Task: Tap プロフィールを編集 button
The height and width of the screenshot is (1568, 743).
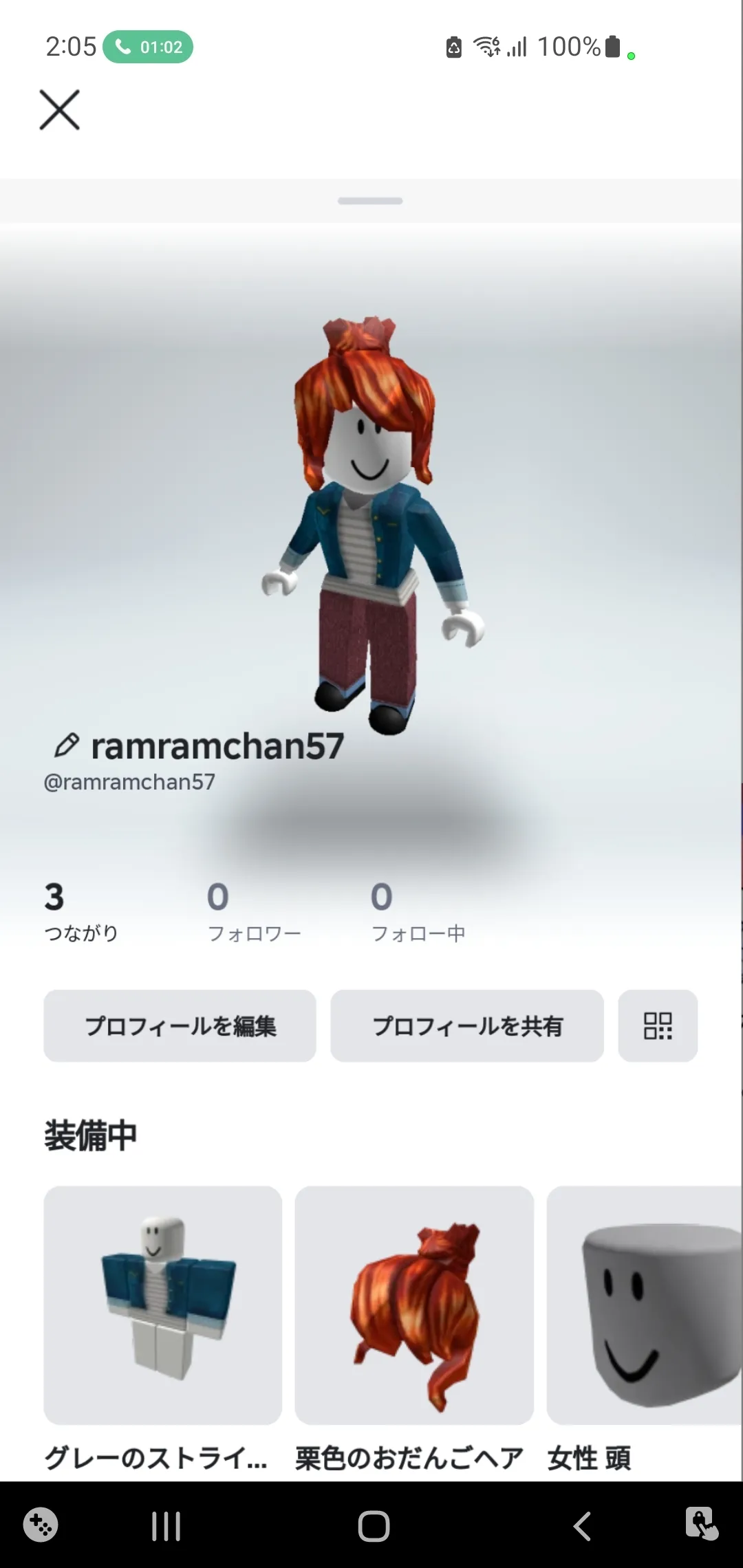Action: (180, 1025)
